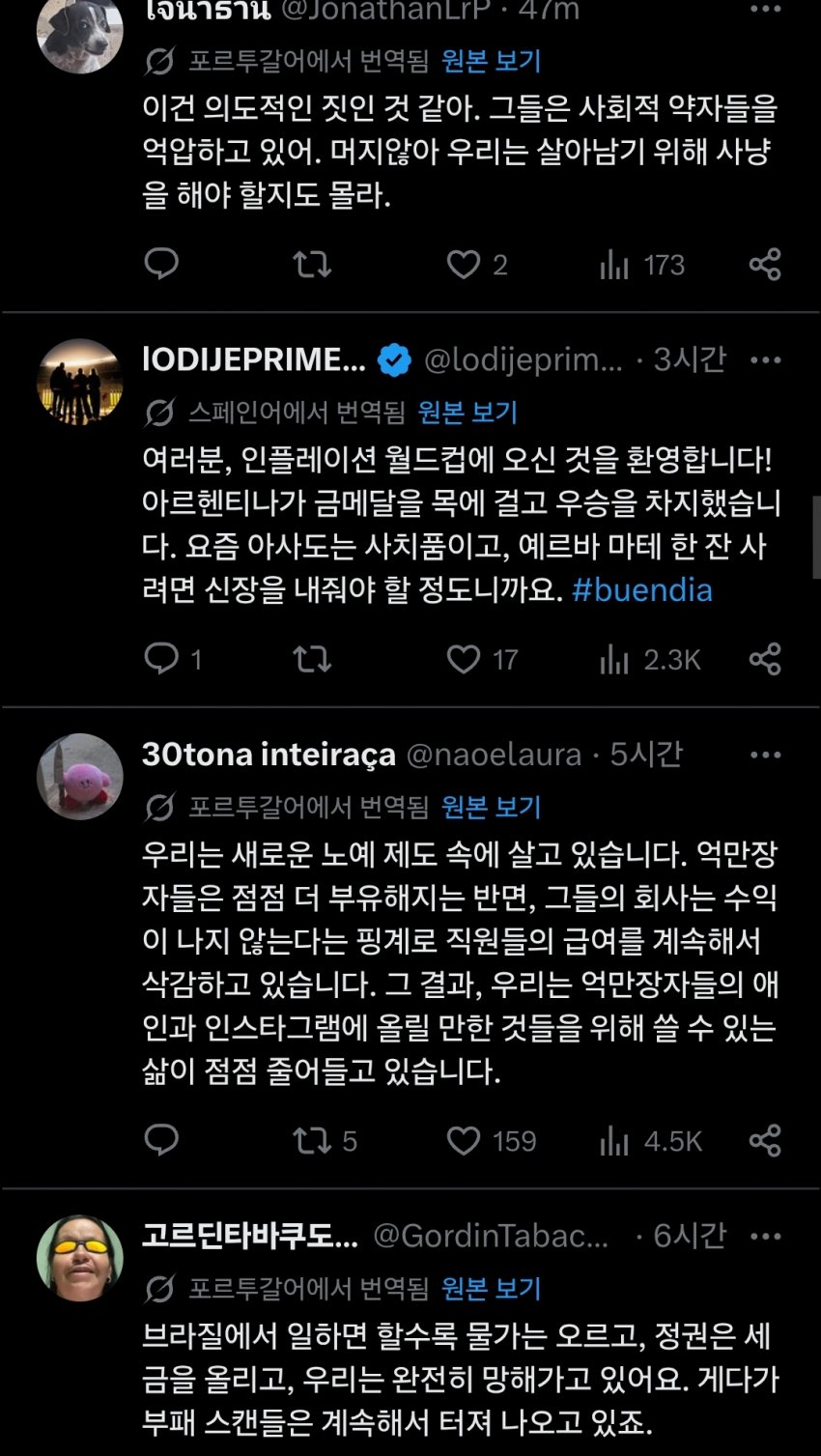
Task: Like the @JonathanLrP post
Action: (x=464, y=264)
